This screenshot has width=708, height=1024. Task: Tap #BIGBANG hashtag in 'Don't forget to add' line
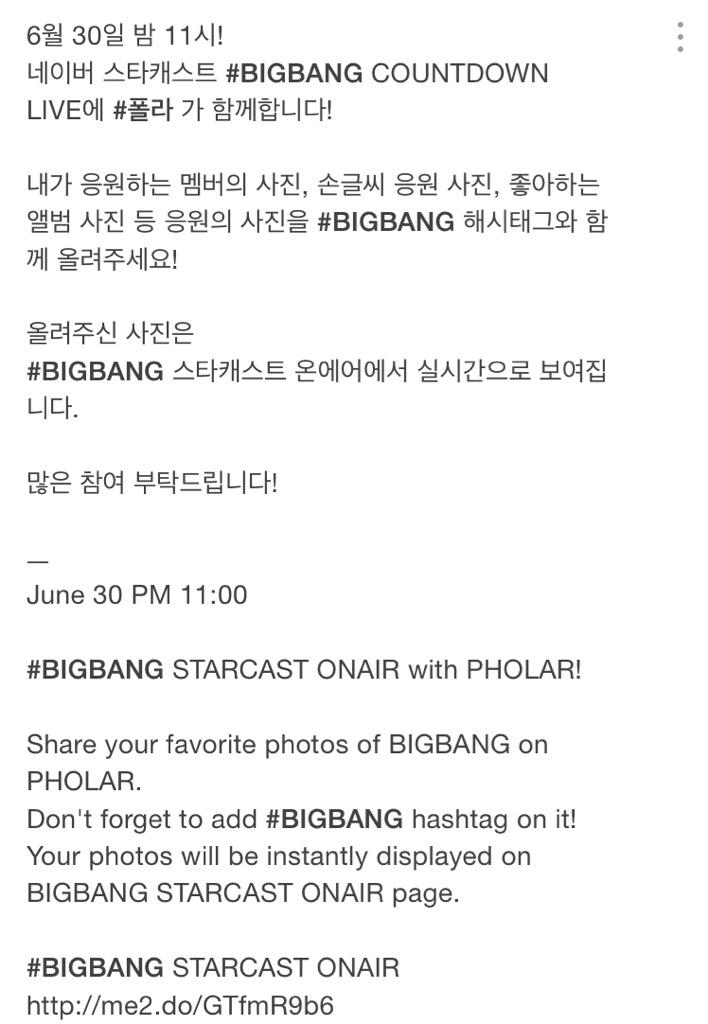pos(334,819)
